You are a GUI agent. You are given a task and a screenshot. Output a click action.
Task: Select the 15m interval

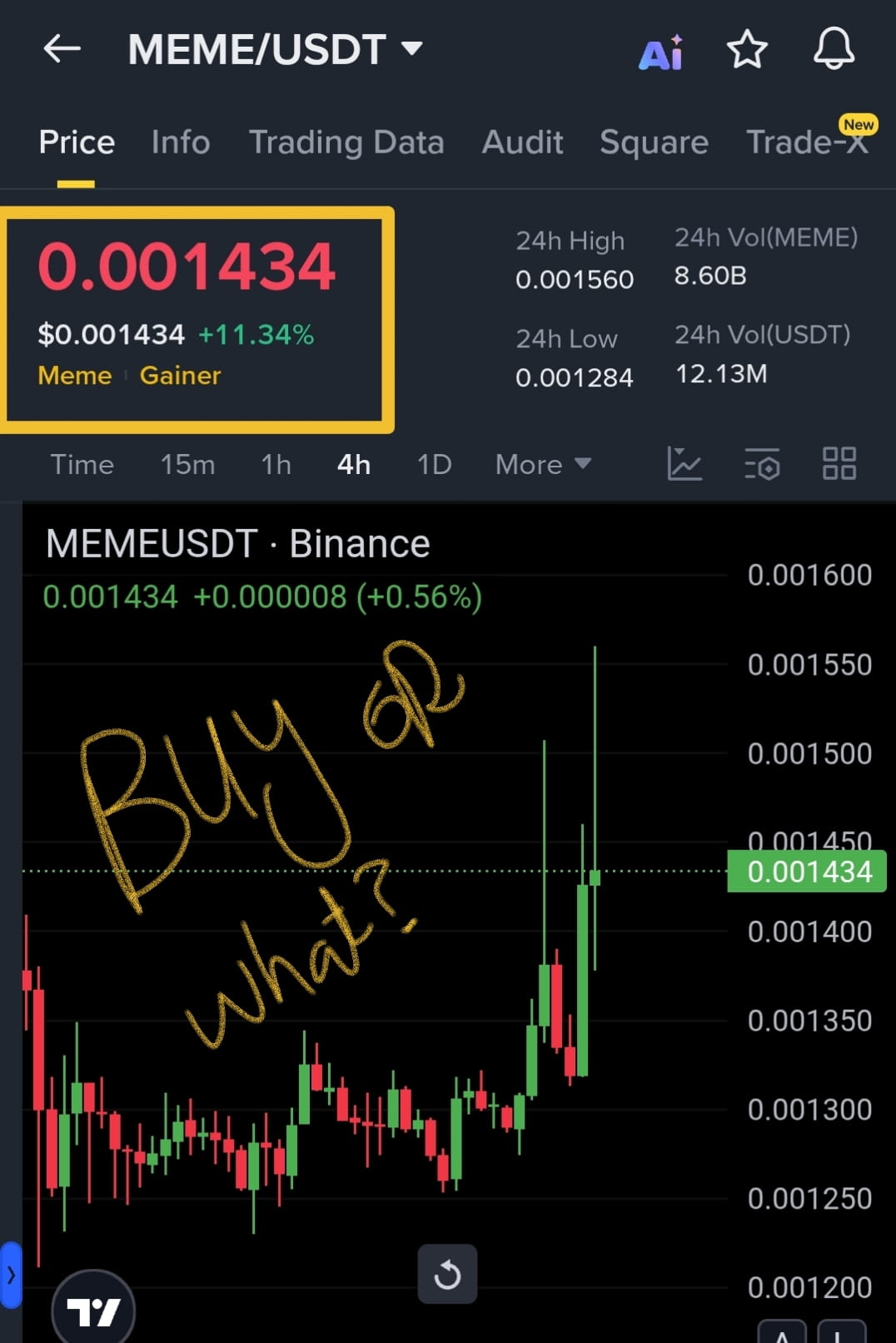[187, 464]
